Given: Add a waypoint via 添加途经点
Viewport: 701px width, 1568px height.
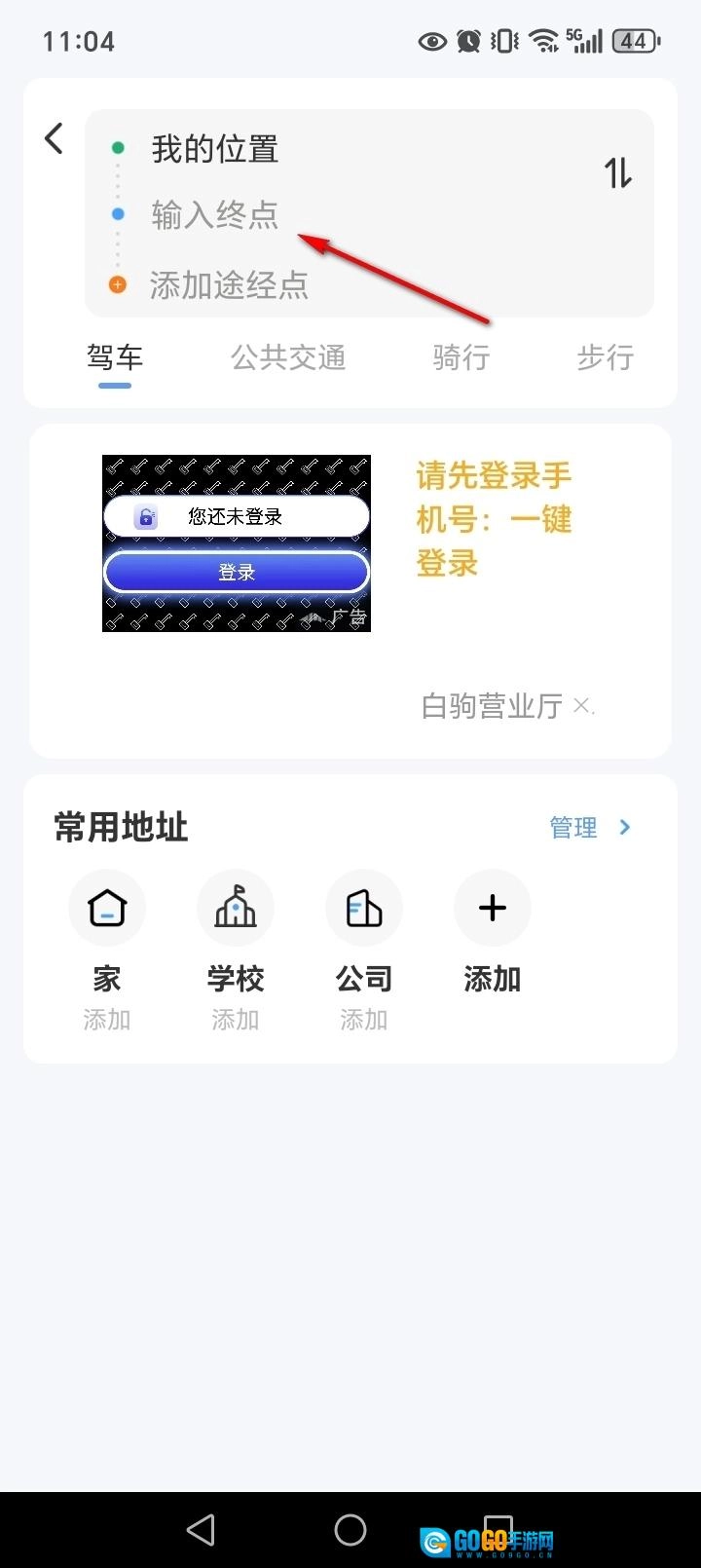Looking at the screenshot, I should [x=229, y=284].
